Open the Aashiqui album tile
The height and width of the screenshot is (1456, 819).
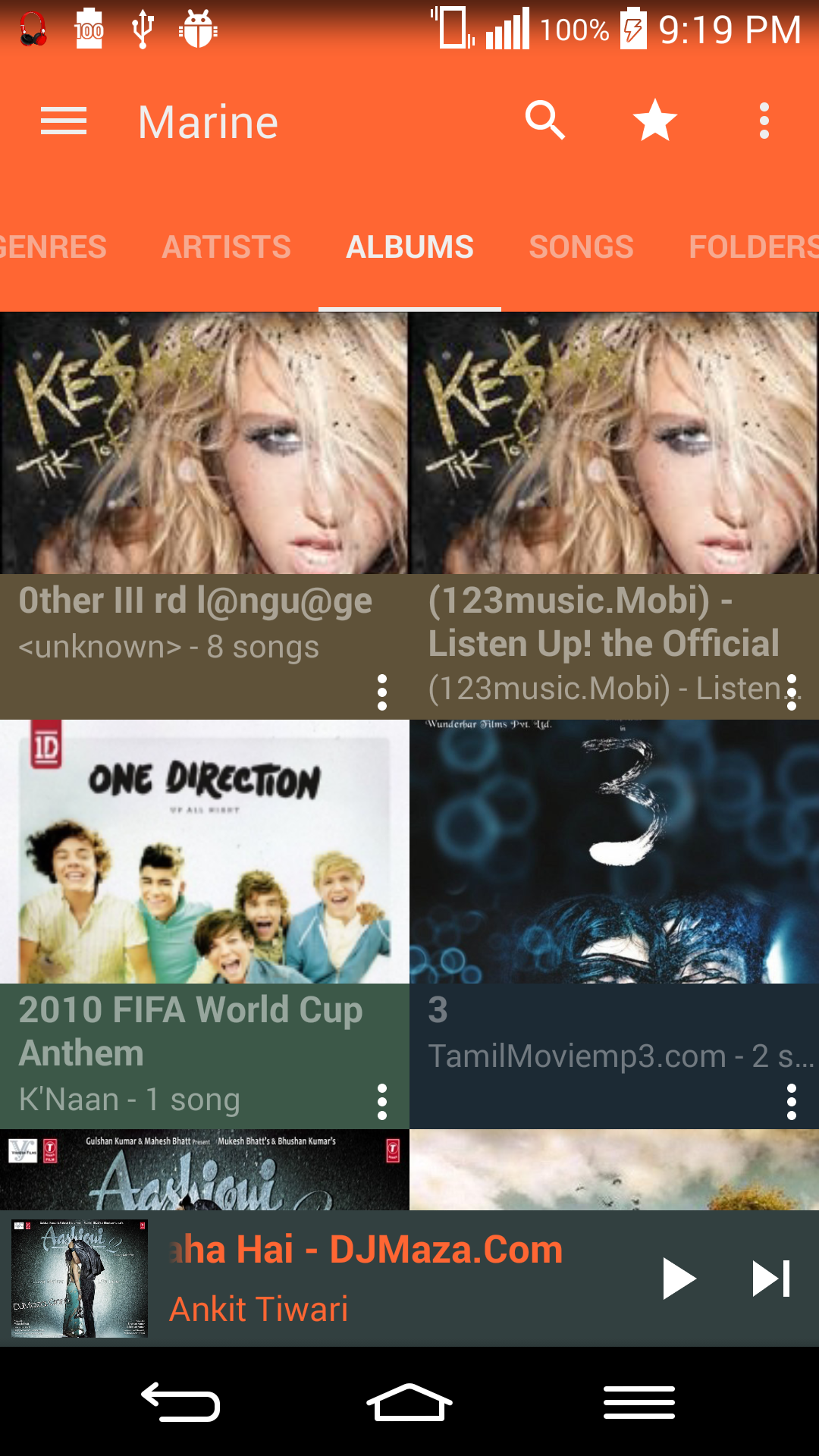(204, 1170)
